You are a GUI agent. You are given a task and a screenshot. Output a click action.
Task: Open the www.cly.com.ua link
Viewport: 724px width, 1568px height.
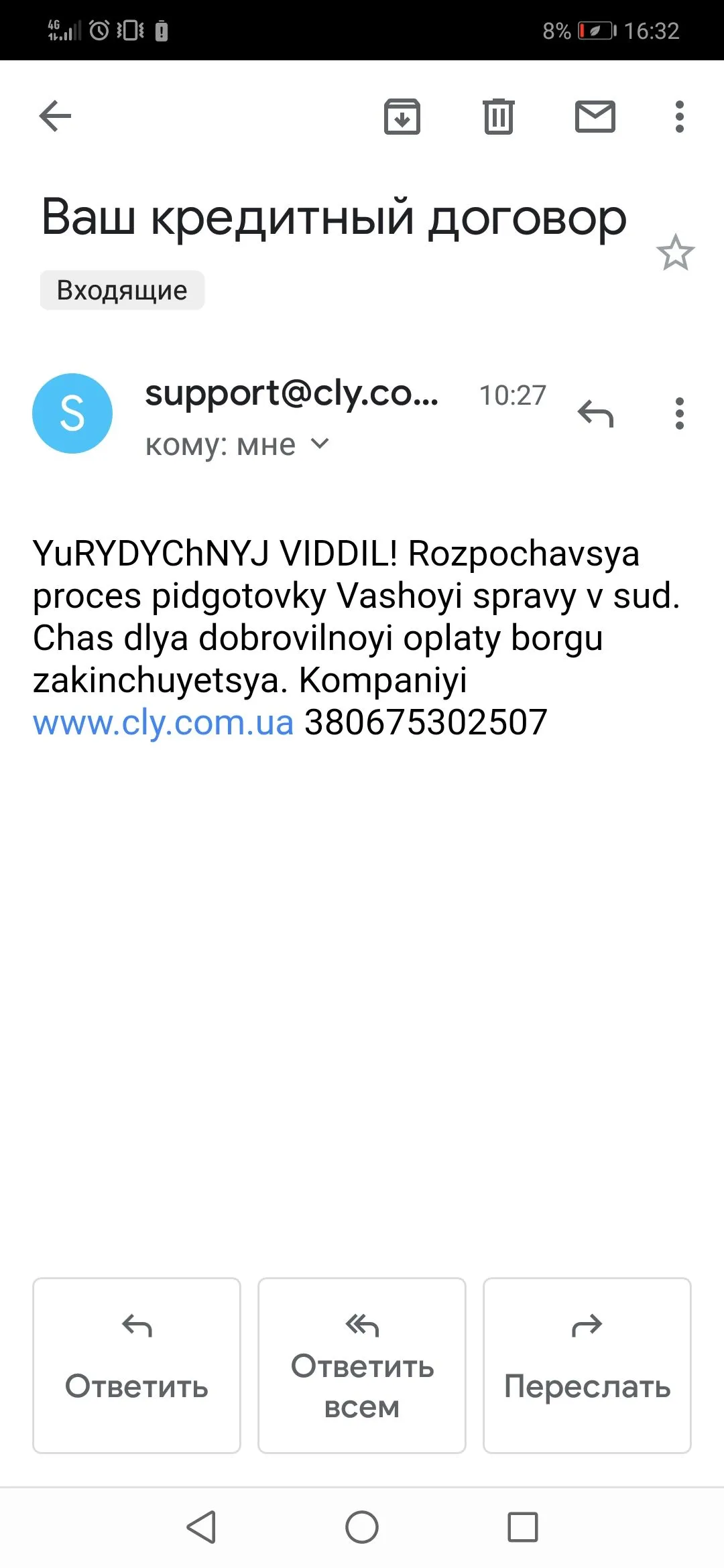pos(163,722)
